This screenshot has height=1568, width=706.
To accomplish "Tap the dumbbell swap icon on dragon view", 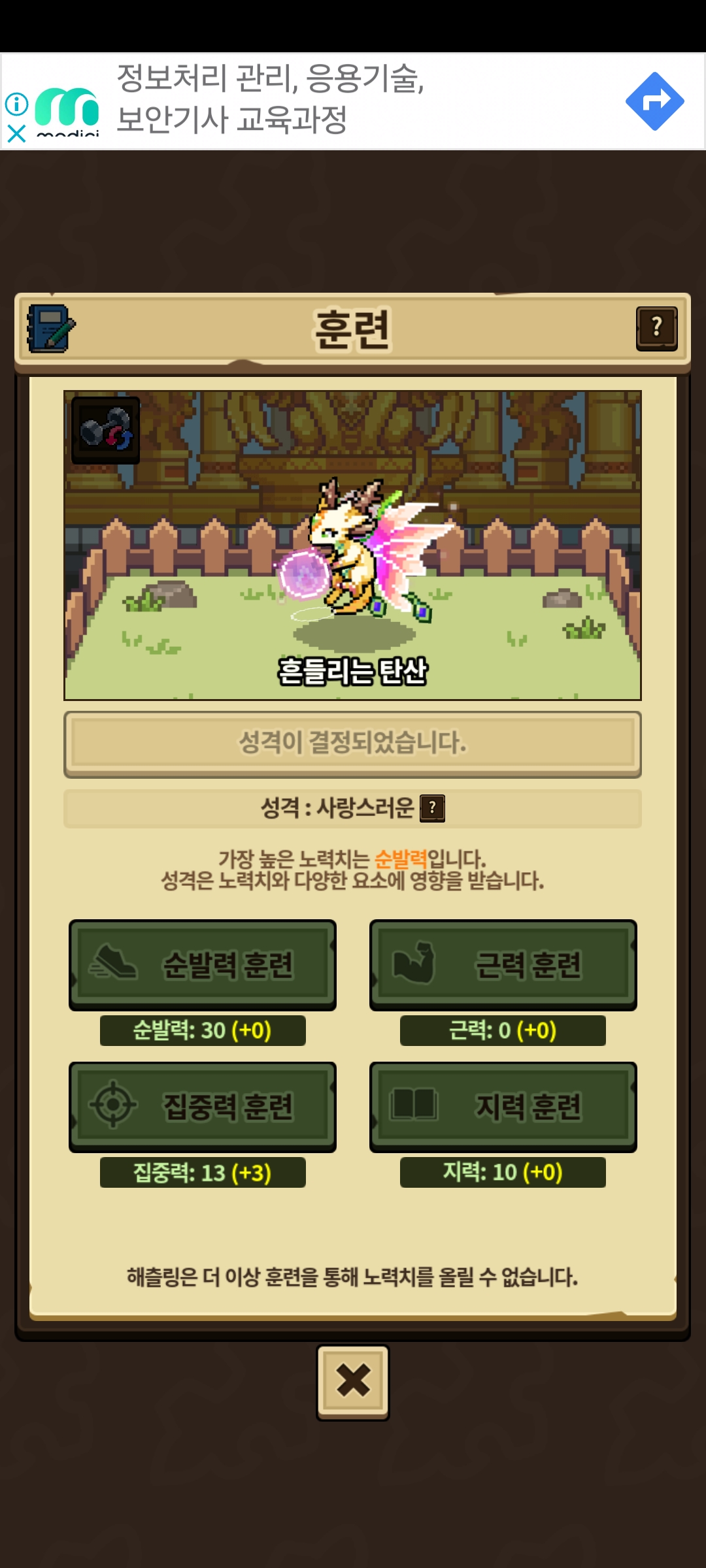I will point(105,431).
